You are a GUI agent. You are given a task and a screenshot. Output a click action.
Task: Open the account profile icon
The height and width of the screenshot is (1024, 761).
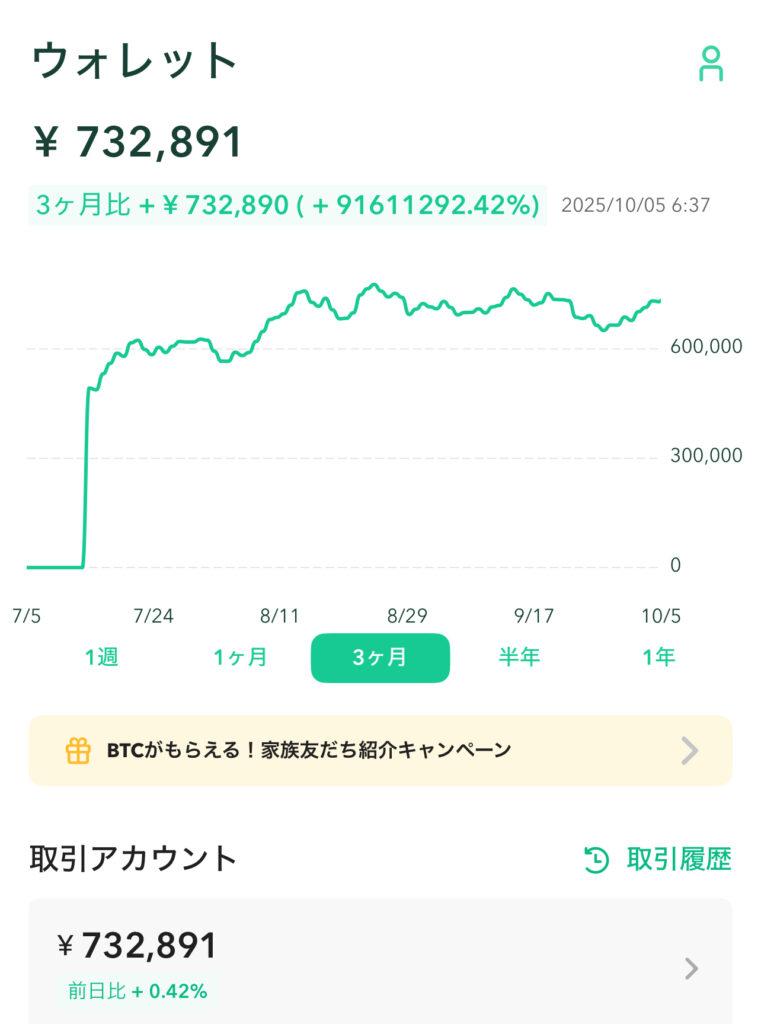pyautogui.click(x=711, y=63)
